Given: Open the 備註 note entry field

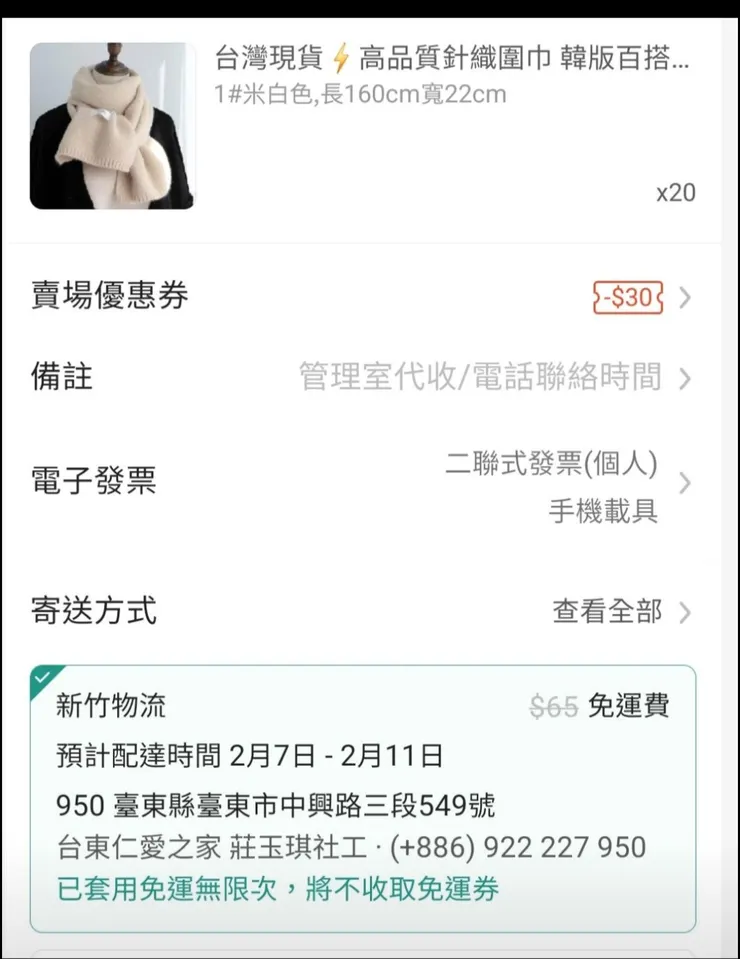Looking at the screenshot, I should (480, 379).
